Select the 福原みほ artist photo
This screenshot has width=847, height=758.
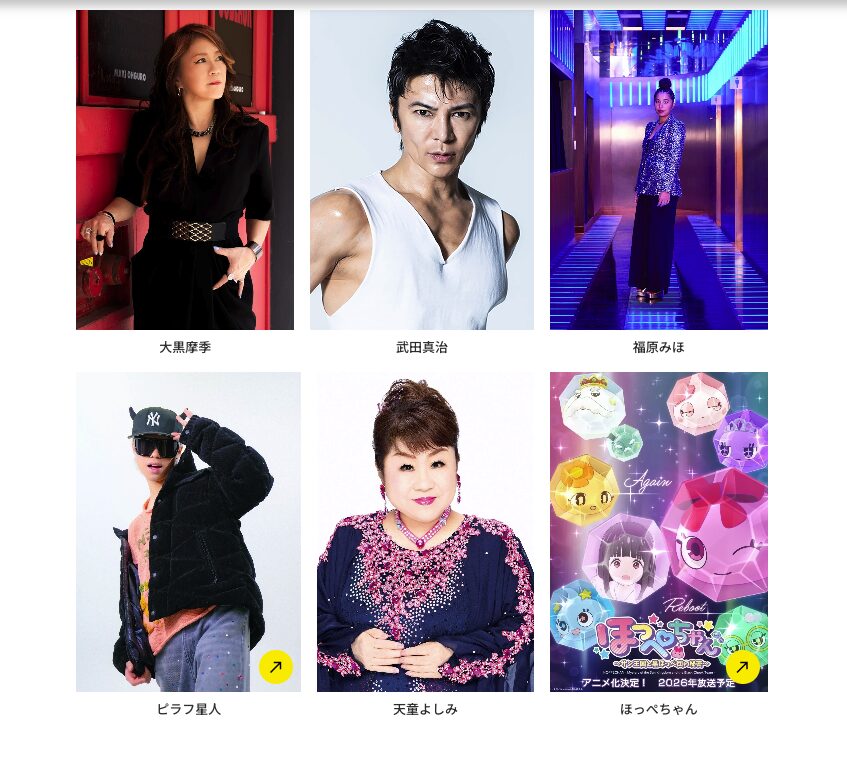658,170
